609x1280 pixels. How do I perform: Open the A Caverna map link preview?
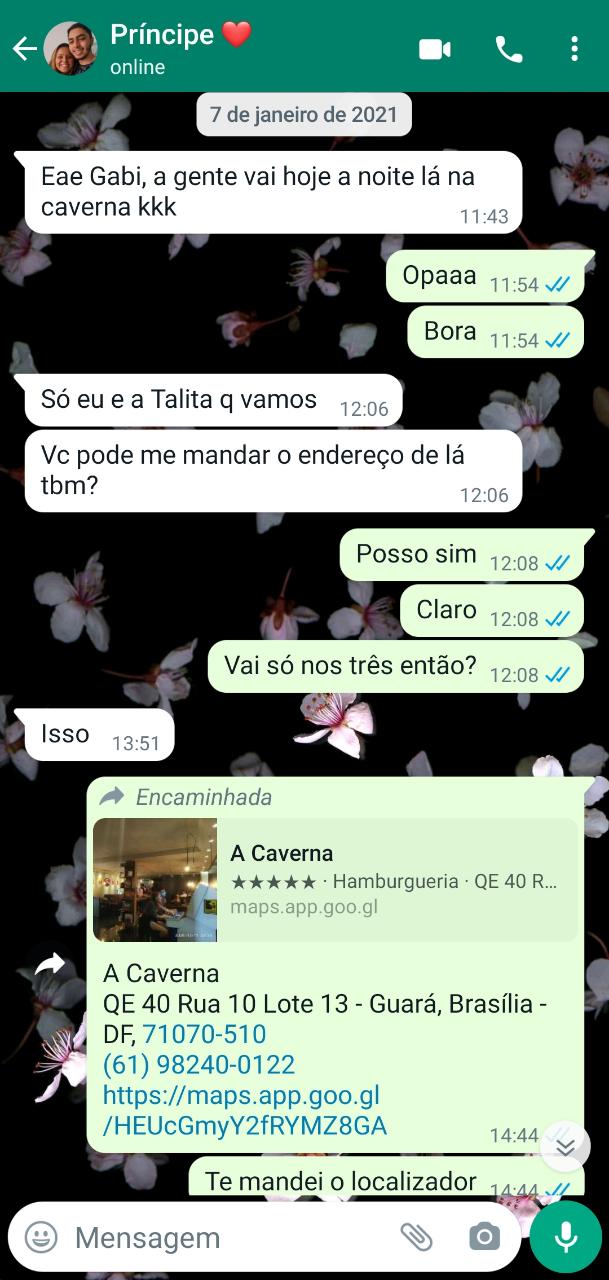pyautogui.click(x=335, y=880)
